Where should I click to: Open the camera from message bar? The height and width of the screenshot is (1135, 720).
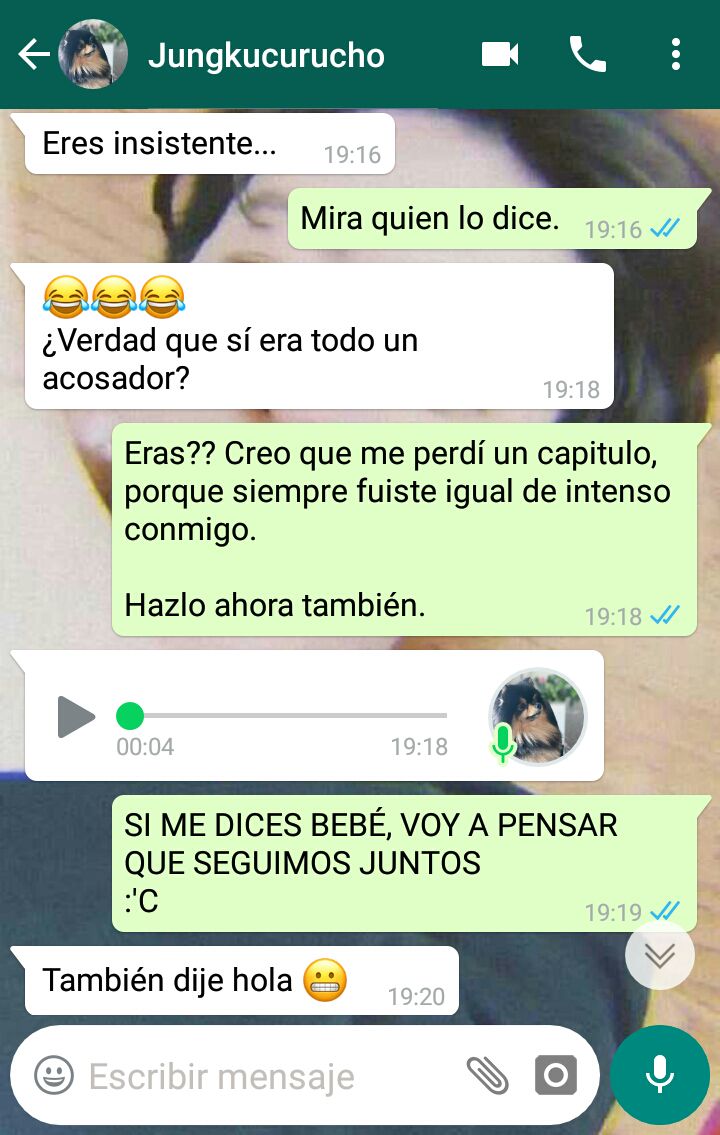click(556, 1076)
